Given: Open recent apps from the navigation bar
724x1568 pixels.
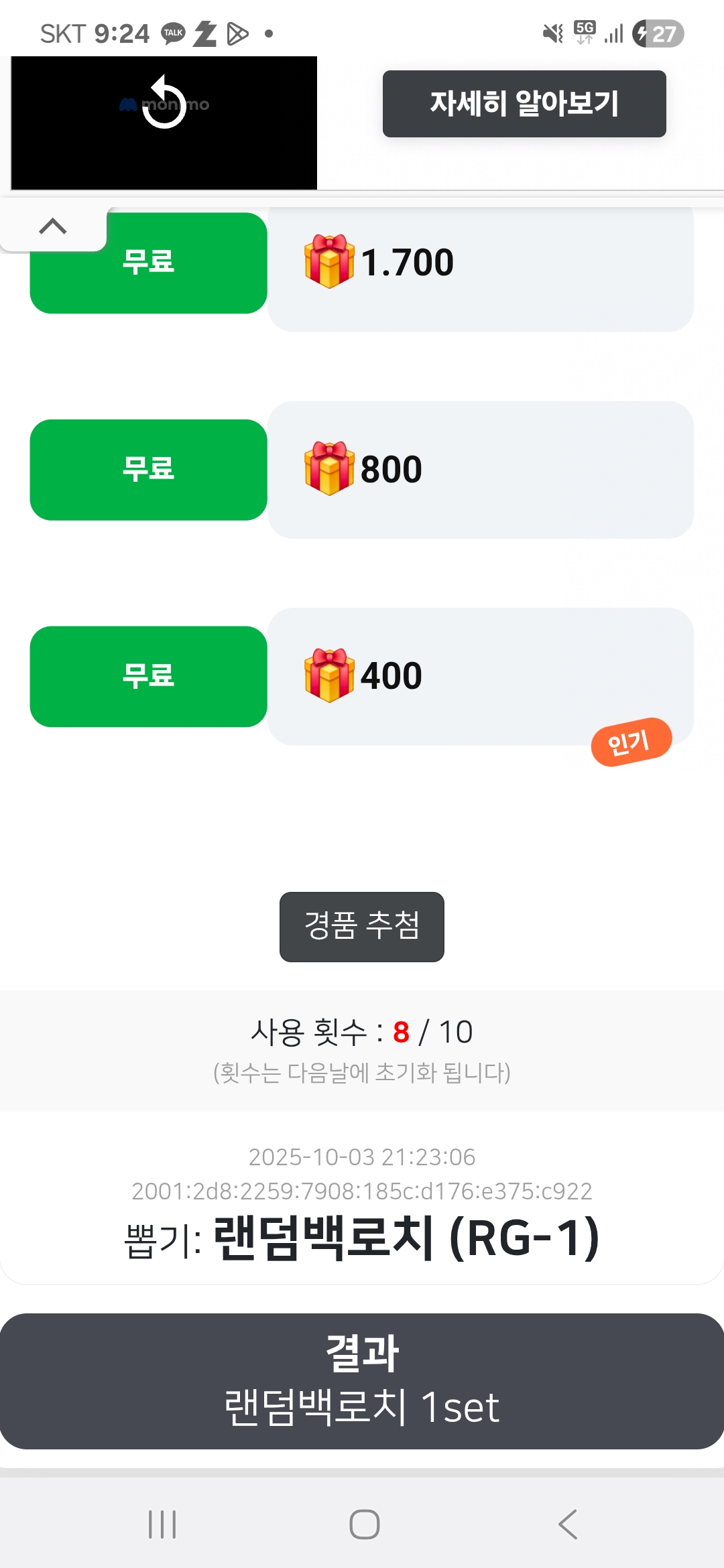Looking at the screenshot, I should (x=162, y=1524).
